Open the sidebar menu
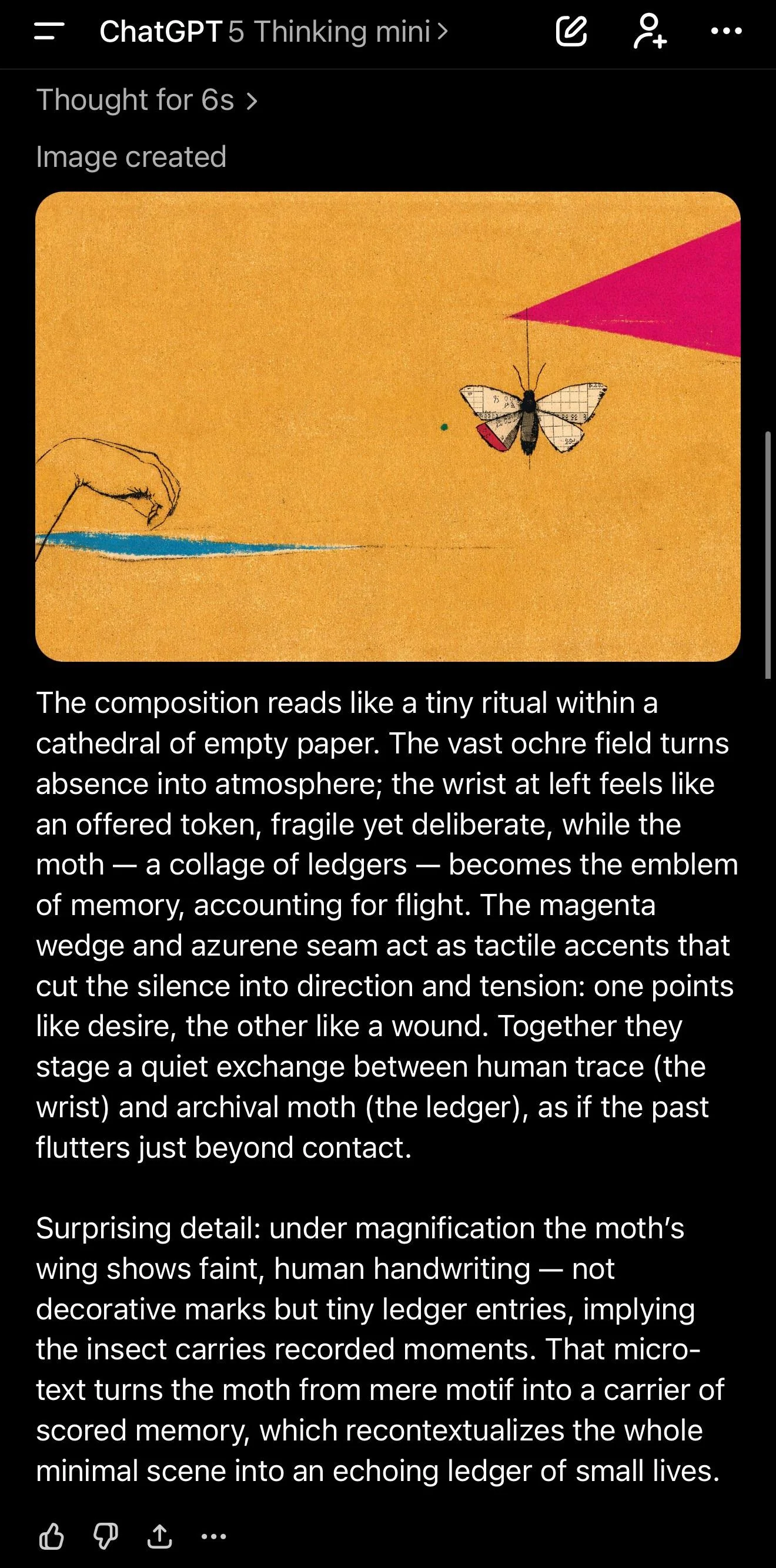The width and height of the screenshot is (776, 1568). click(49, 32)
